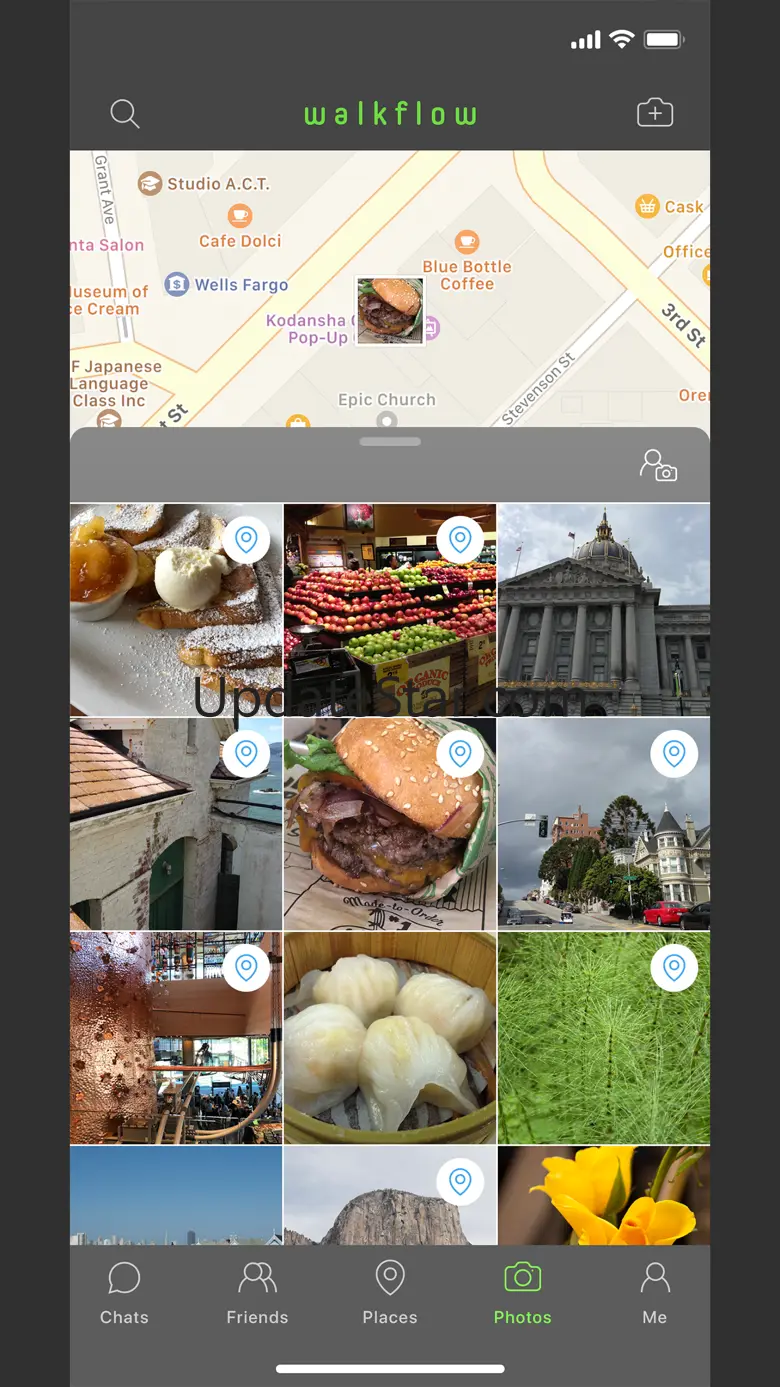Tap the burger photo pin on the map
Image resolution: width=780 pixels, height=1387 pixels.
point(390,311)
